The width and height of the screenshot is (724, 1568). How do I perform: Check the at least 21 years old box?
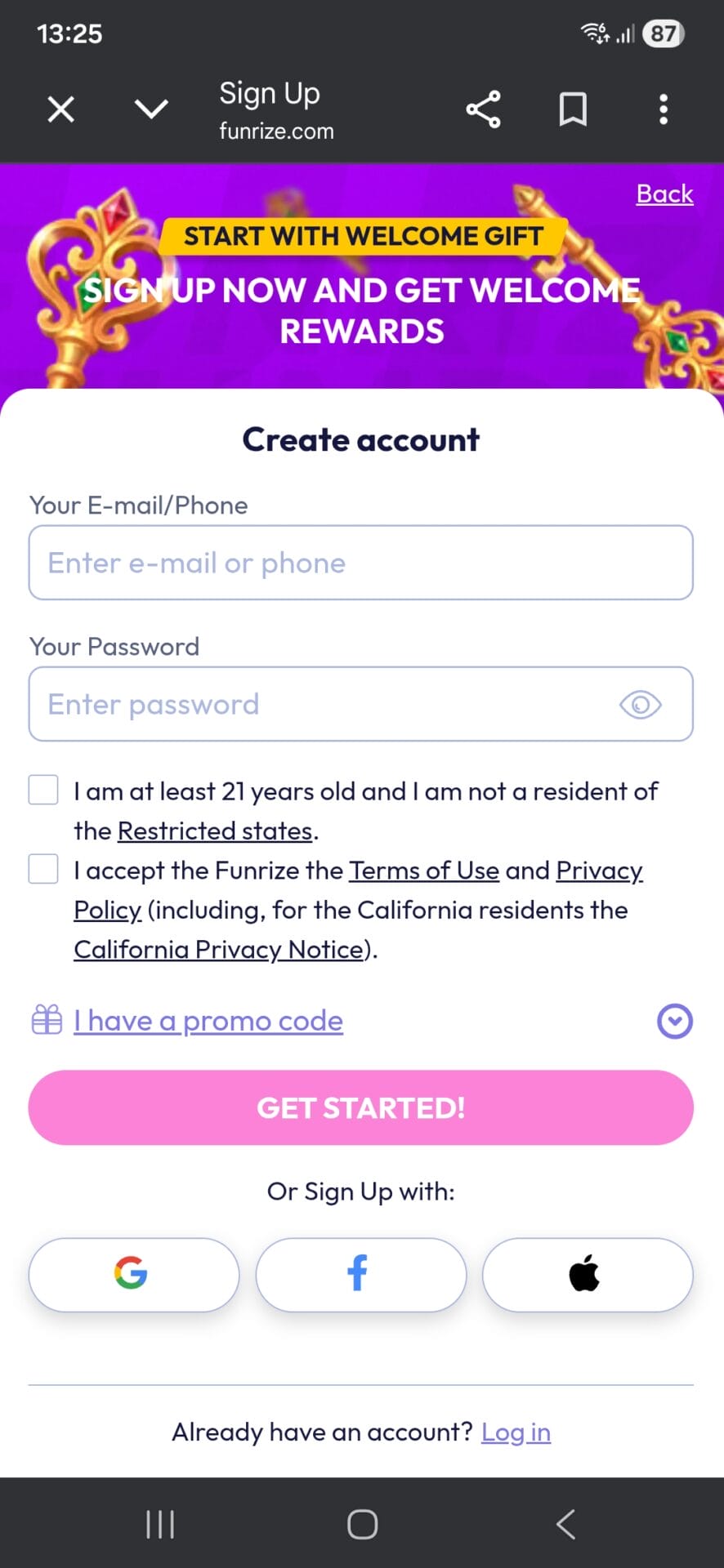43,790
